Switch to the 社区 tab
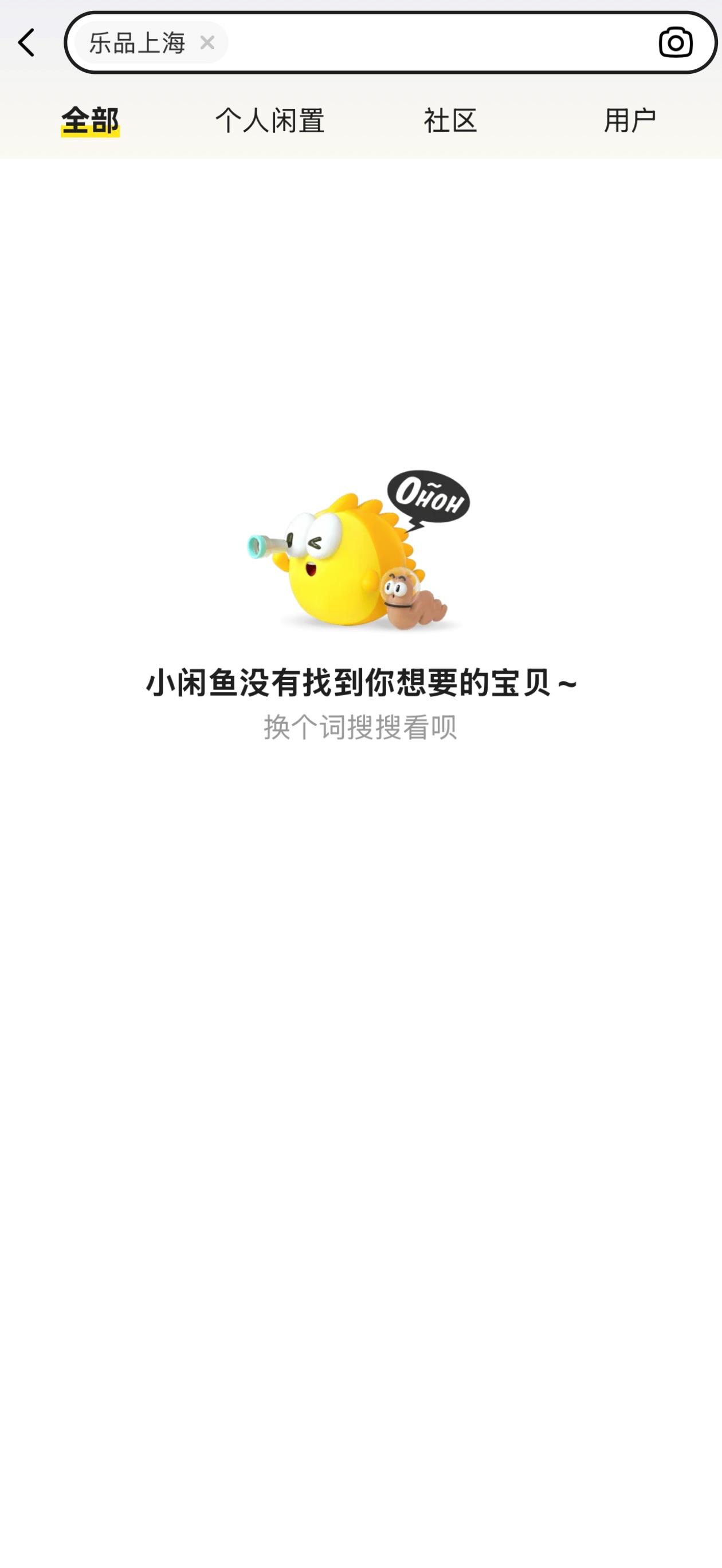The height and width of the screenshot is (1568, 722). 450,120
